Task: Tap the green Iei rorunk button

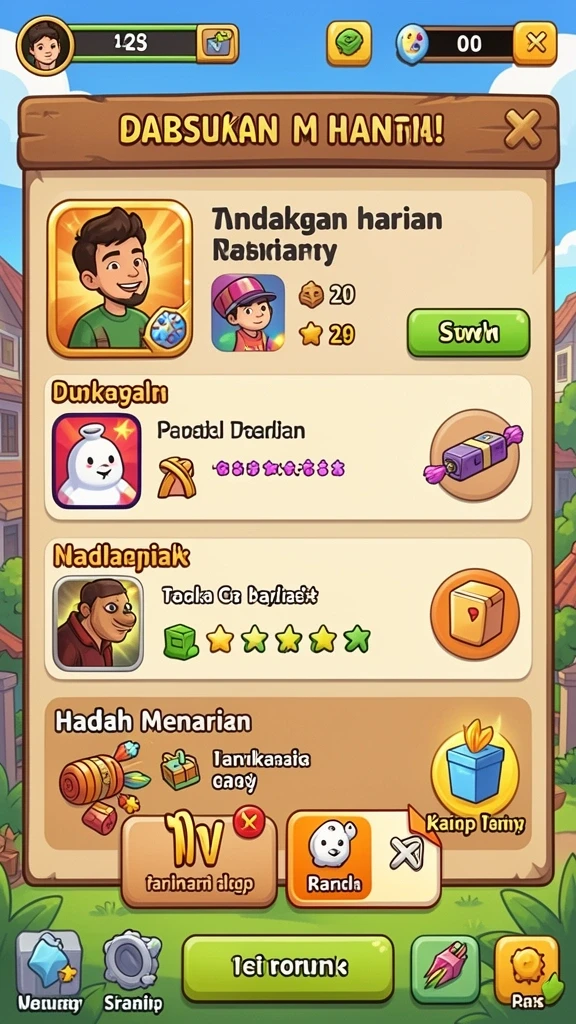Action: coord(287,968)
